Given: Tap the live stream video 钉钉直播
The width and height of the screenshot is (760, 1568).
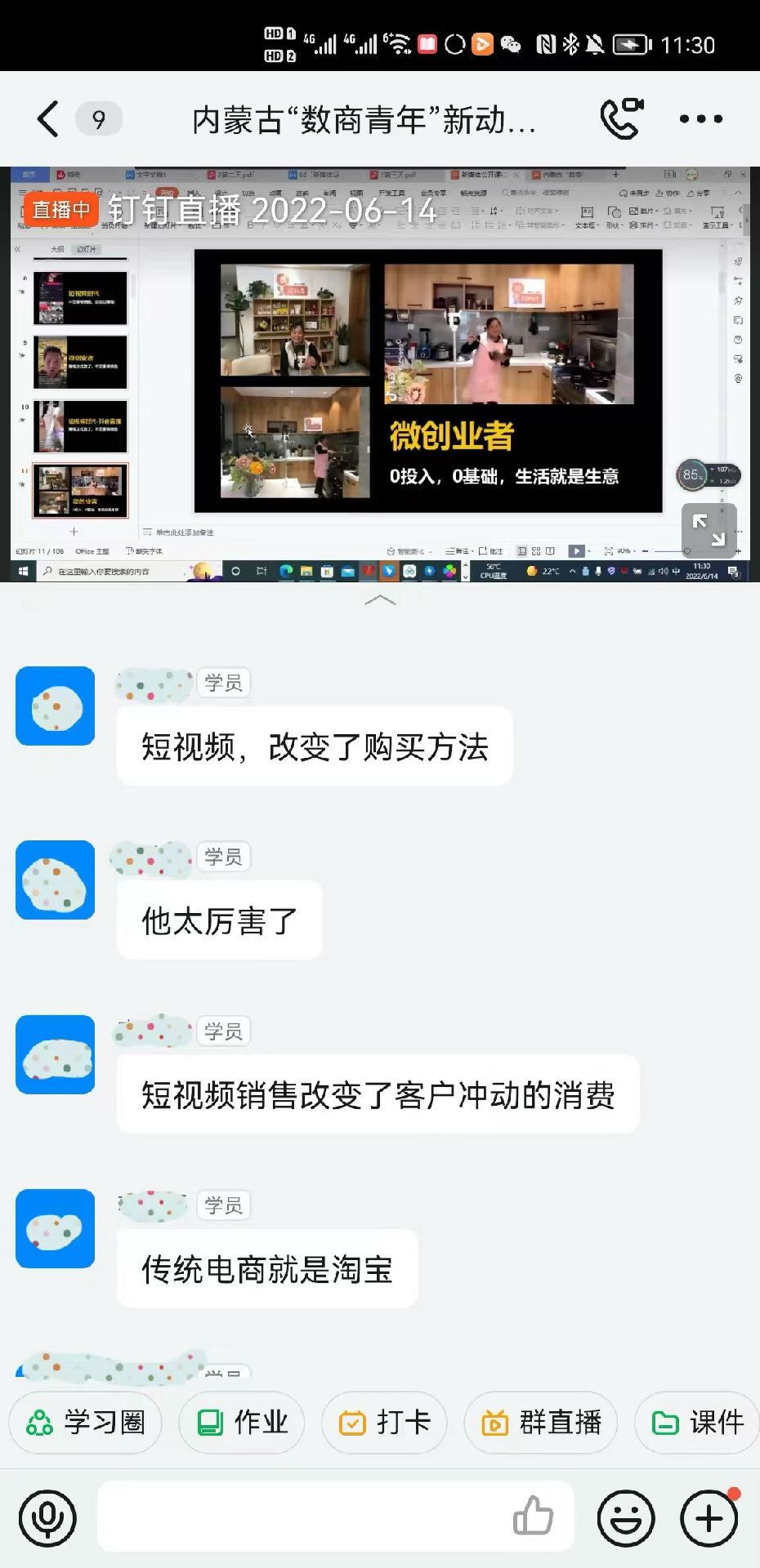Looking at the screenshot, I should (380, 376).
